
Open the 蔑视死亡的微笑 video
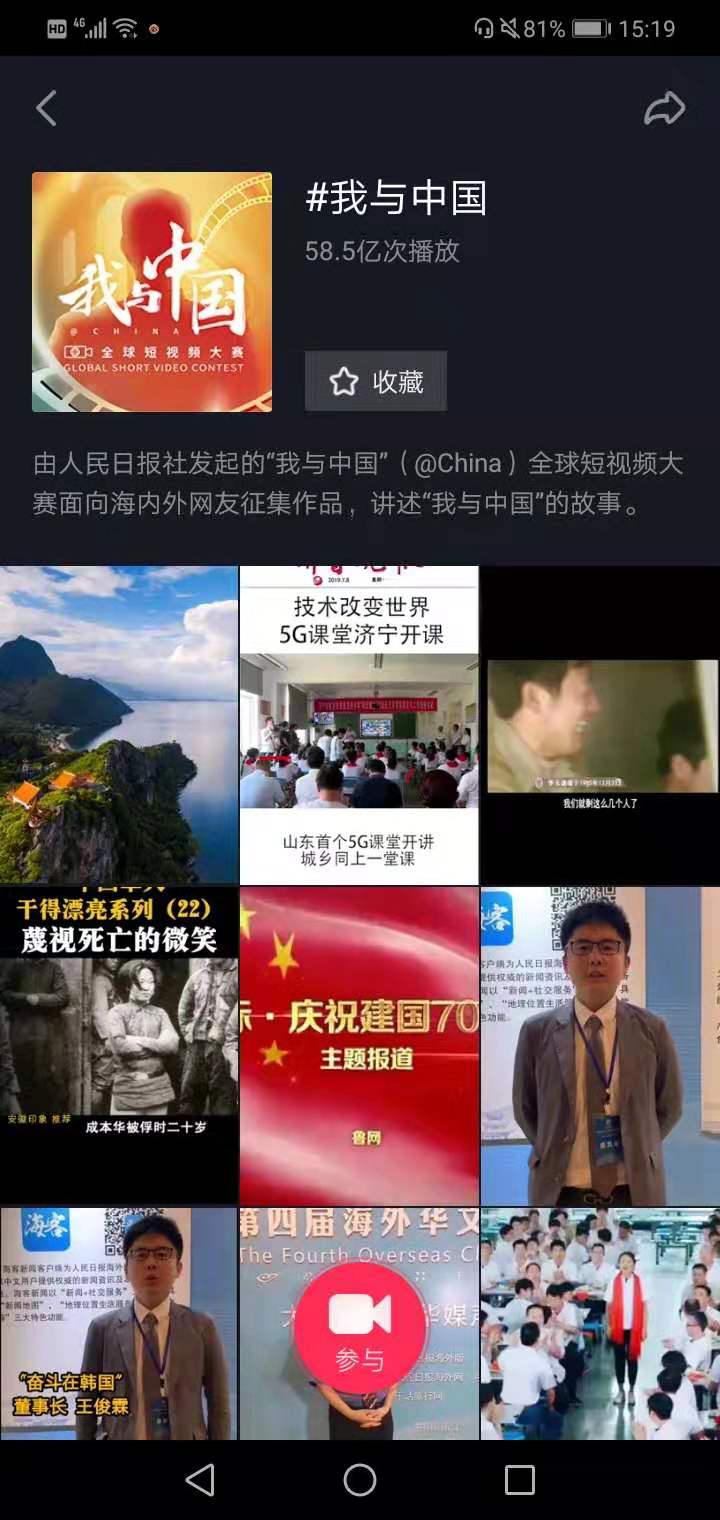[x=119, y=1045]
